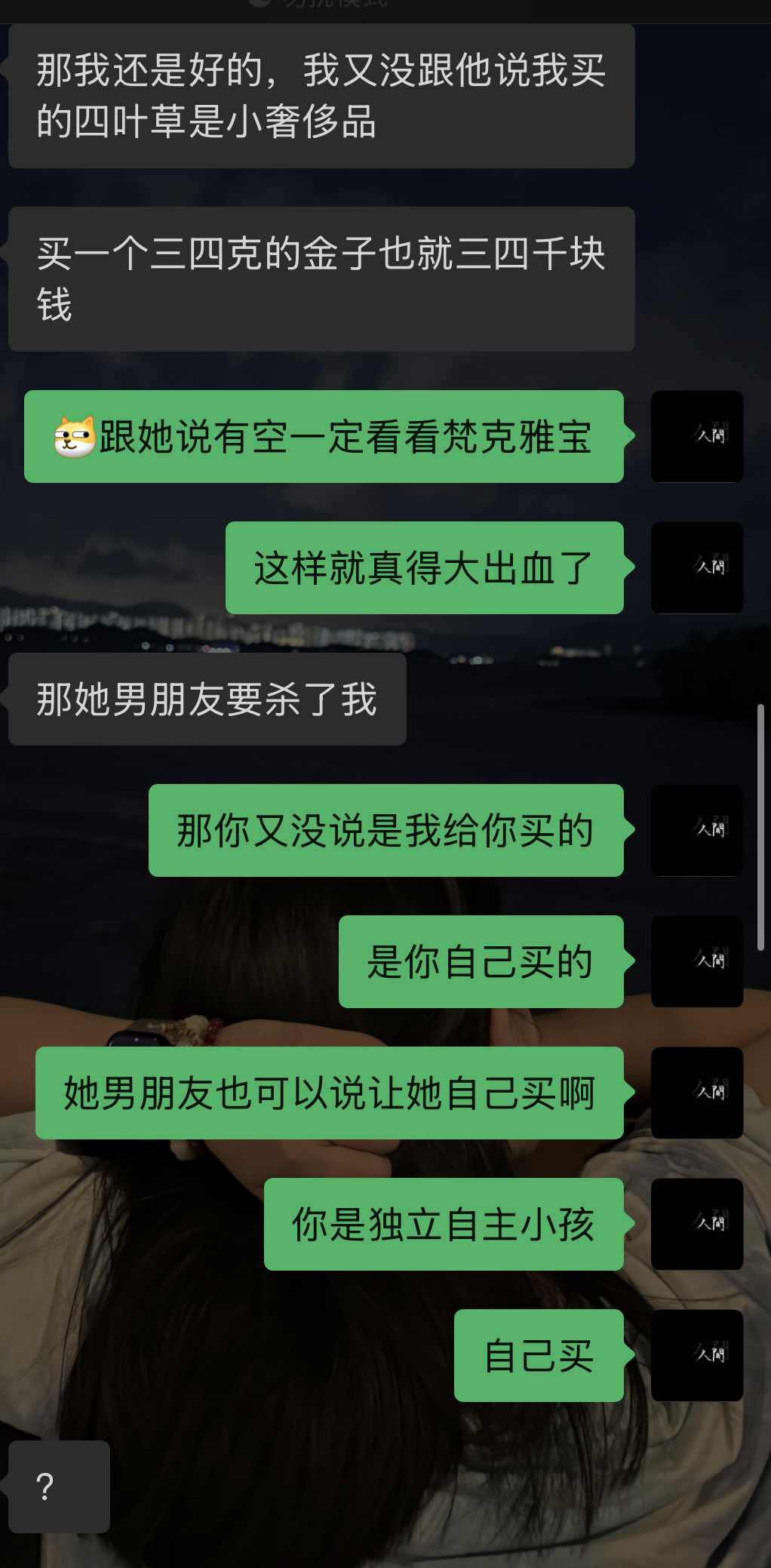Image resolution: width=771 pixels, height=1568 pixels.
Task: Tap avatar next to 这样就真得大出血了
Action: tap(697, 567)
